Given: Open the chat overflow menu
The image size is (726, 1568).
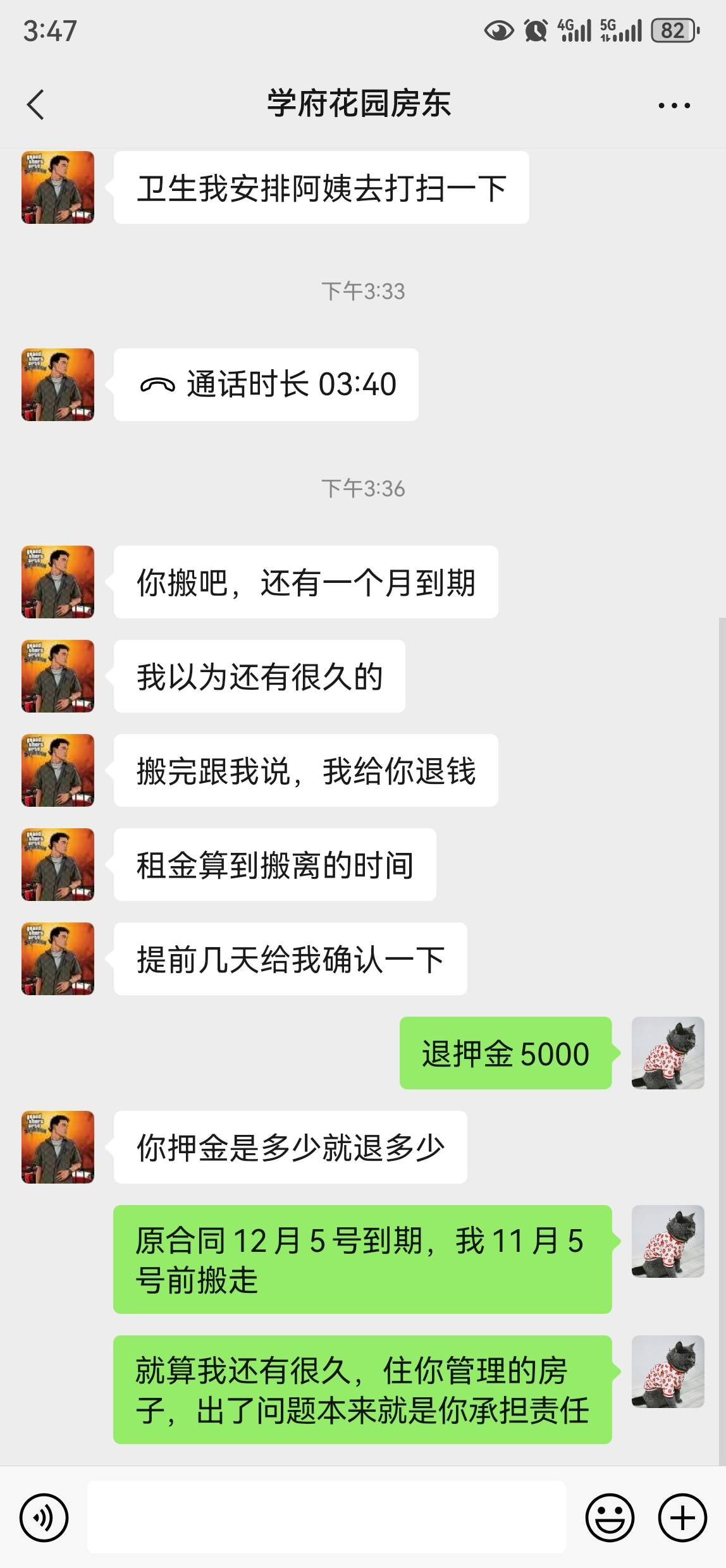Looking at the screenshot, I should pyautogui.click(x=674, y=106).
